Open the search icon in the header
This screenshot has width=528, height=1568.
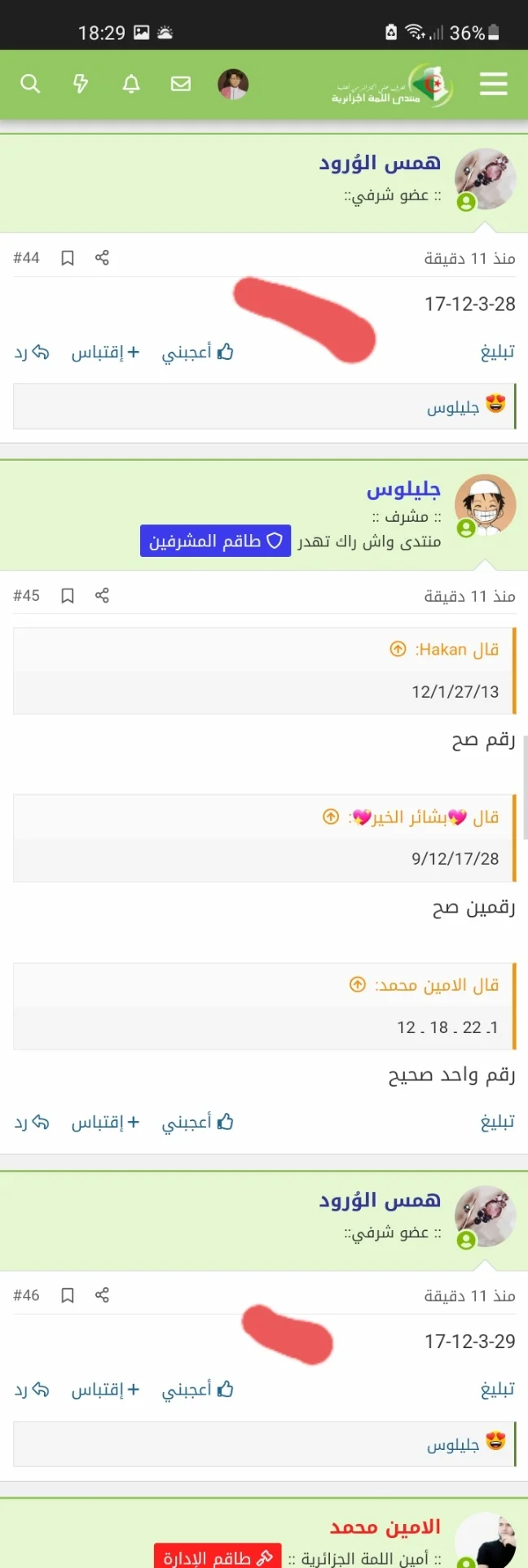tap(30, 84)
